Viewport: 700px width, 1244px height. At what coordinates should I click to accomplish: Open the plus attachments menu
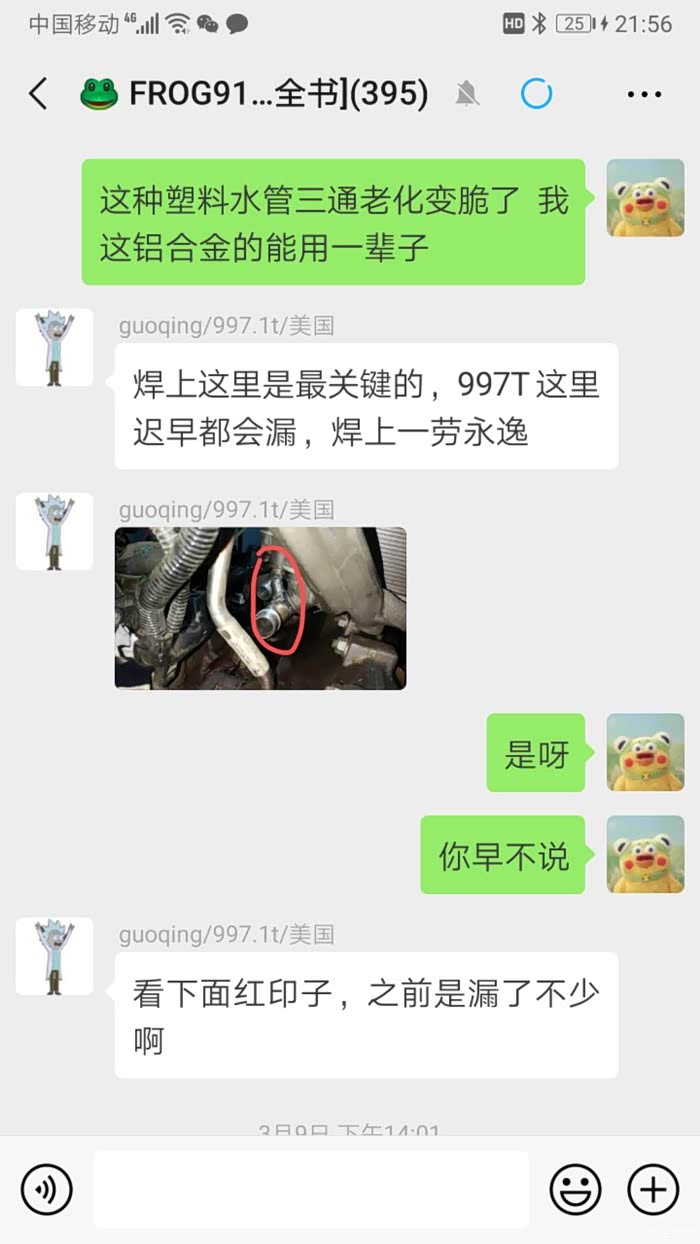click(x=653, y=1190)
